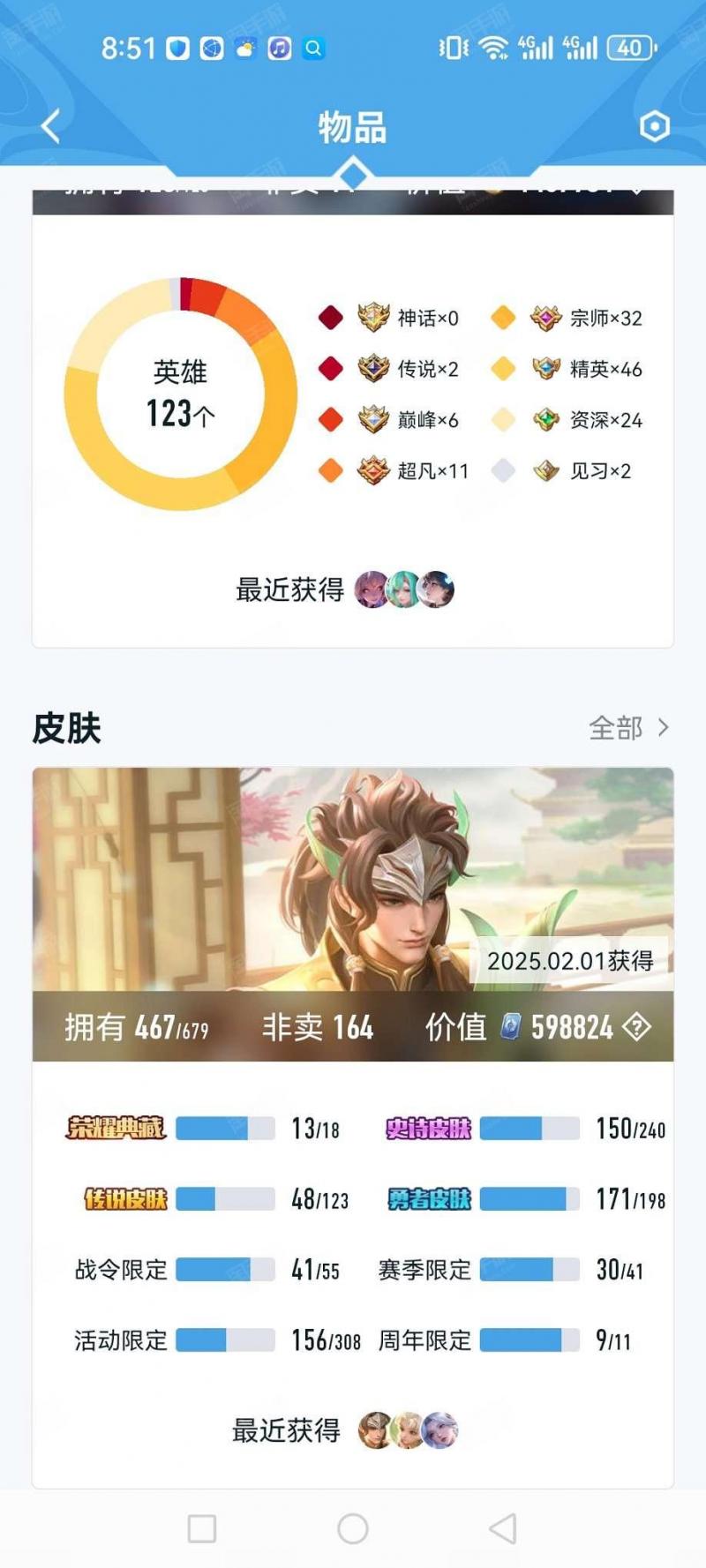Screen dimensions: 706x1568
Task: Tap the skin value info question icon
Action: click(636, 1027)
